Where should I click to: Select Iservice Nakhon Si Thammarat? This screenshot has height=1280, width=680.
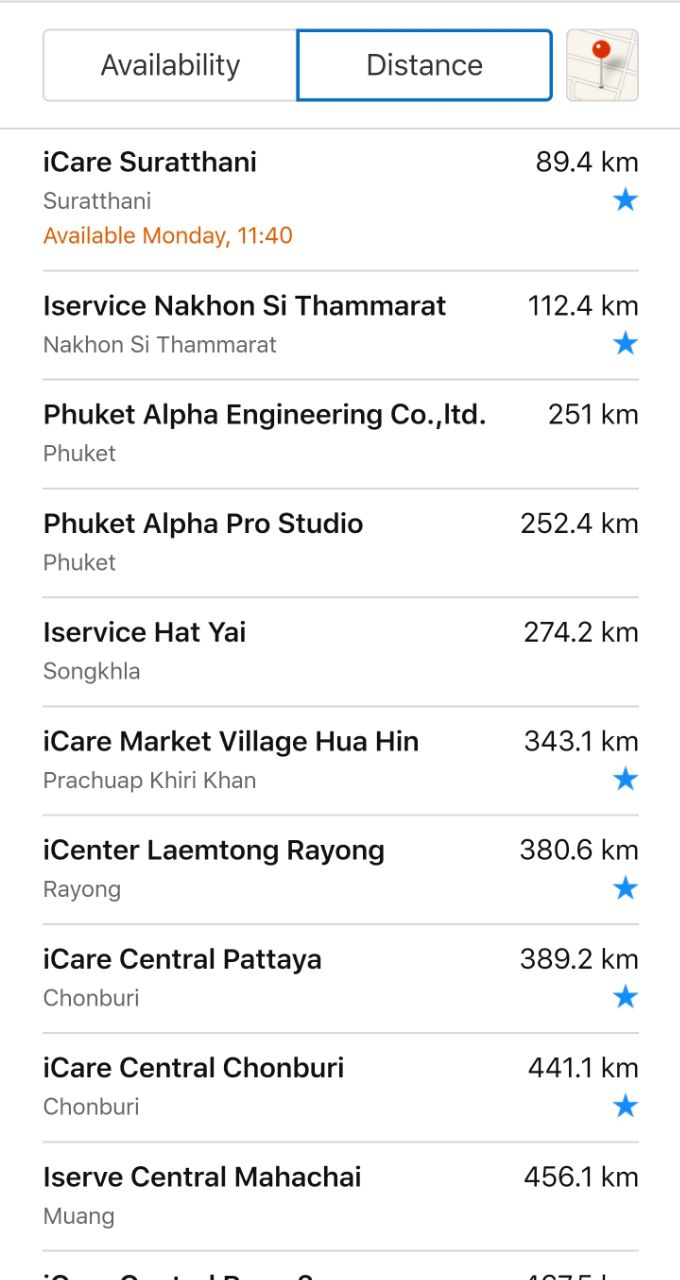[340, 325]
